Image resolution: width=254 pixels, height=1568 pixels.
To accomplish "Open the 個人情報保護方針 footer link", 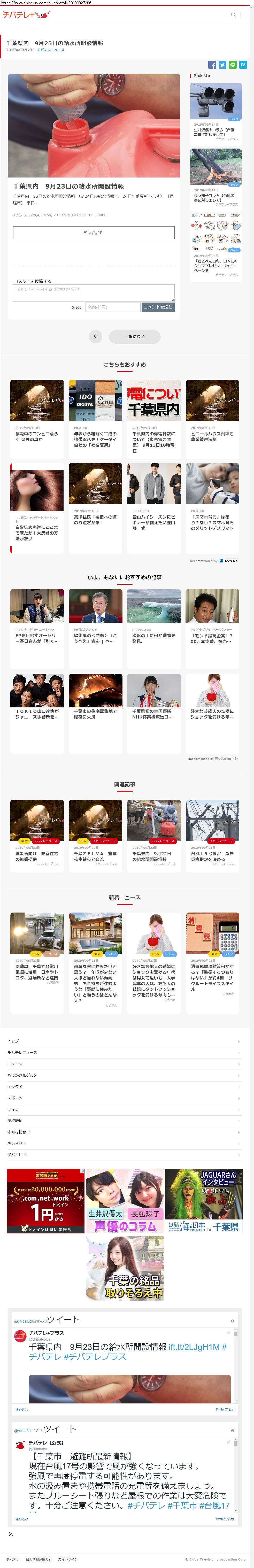I will tap(39, 1559).
